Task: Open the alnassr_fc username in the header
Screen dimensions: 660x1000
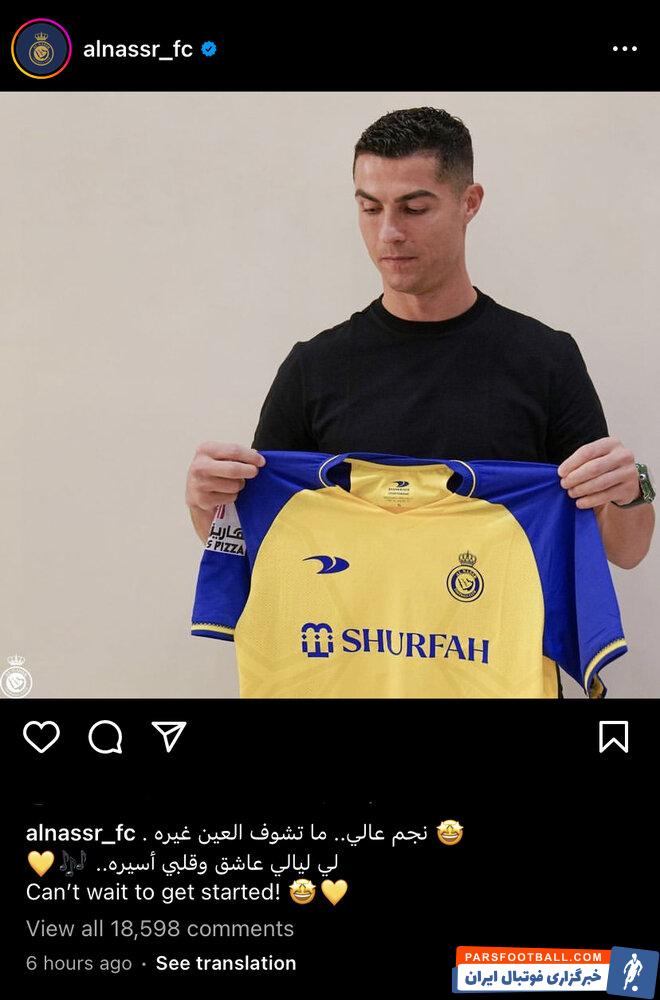Action: 138,49
